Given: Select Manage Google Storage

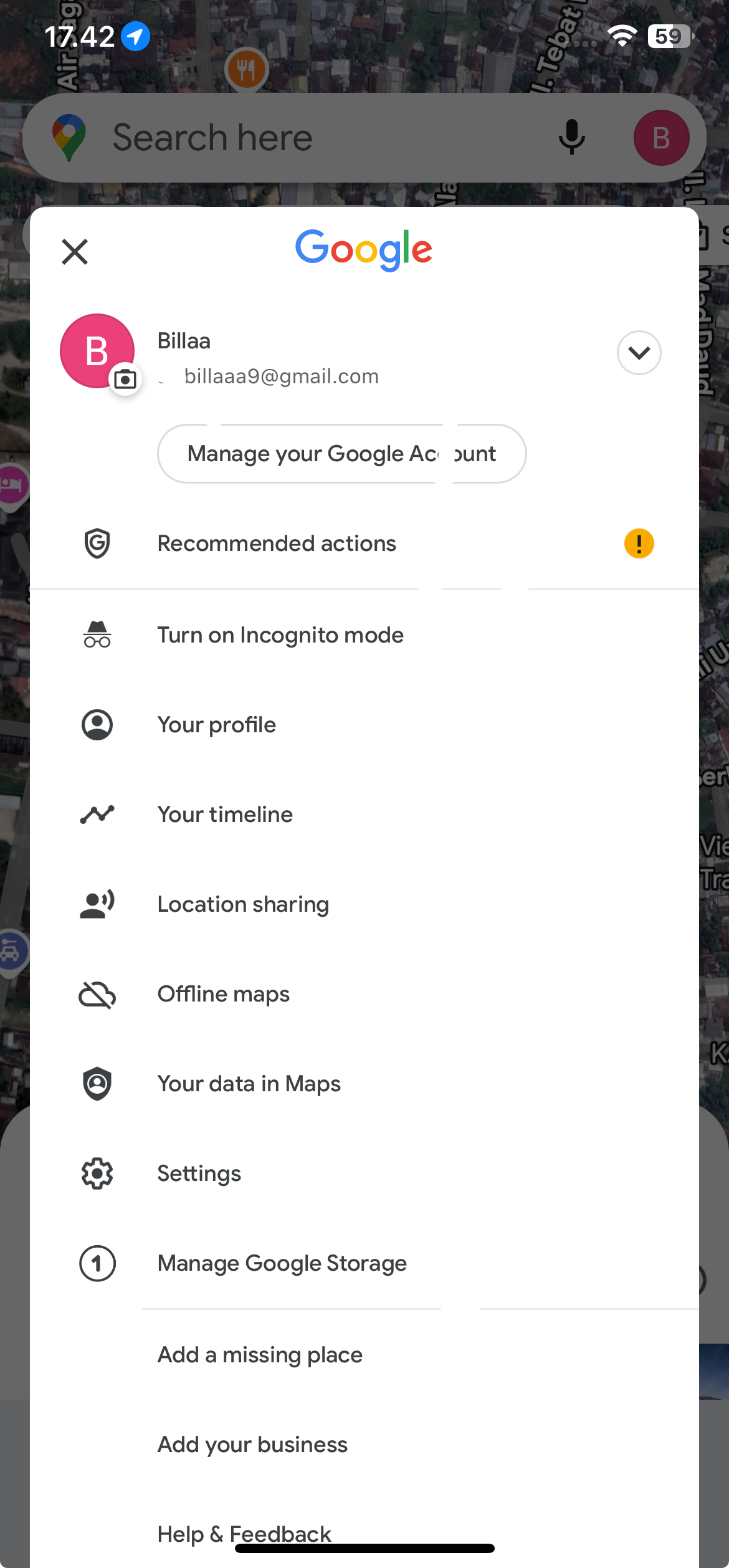Looking at the screenshot, I should click(x=364, y=1263).
